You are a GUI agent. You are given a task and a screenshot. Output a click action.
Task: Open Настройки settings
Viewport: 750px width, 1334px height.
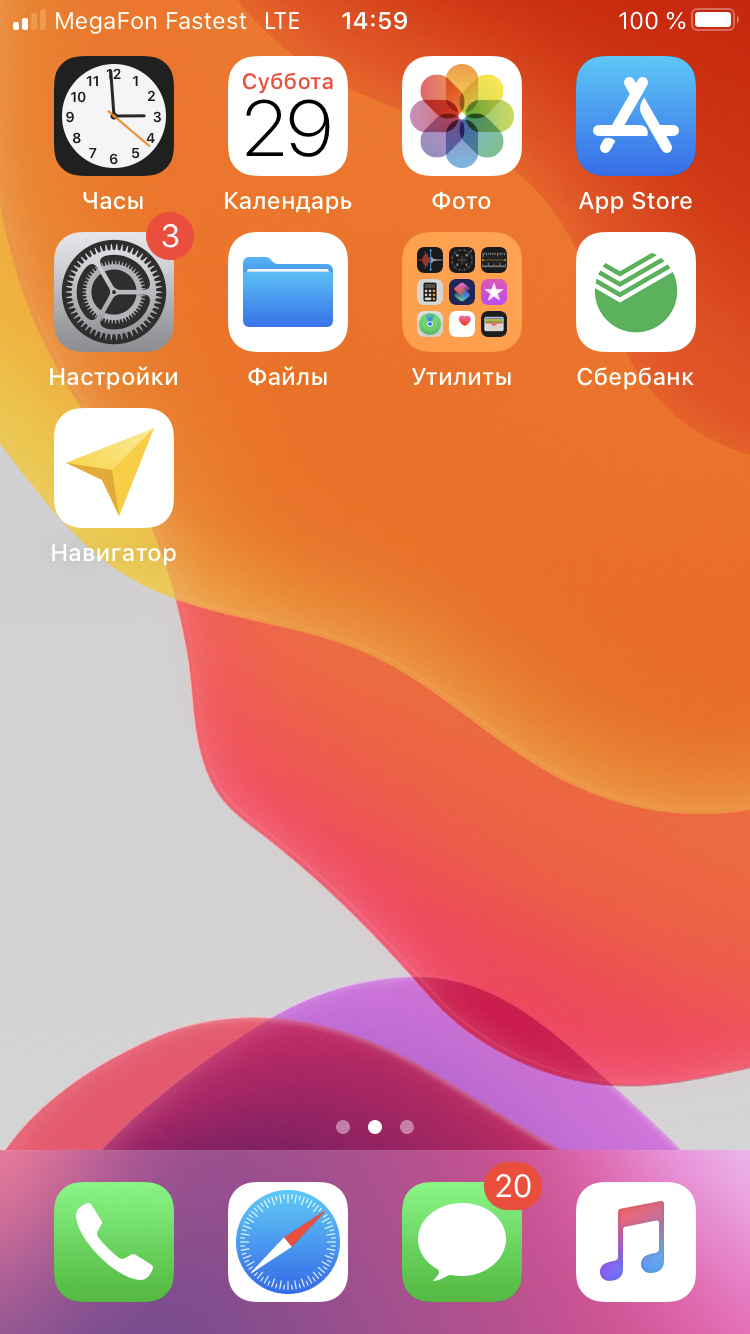(x=114, y=292)
